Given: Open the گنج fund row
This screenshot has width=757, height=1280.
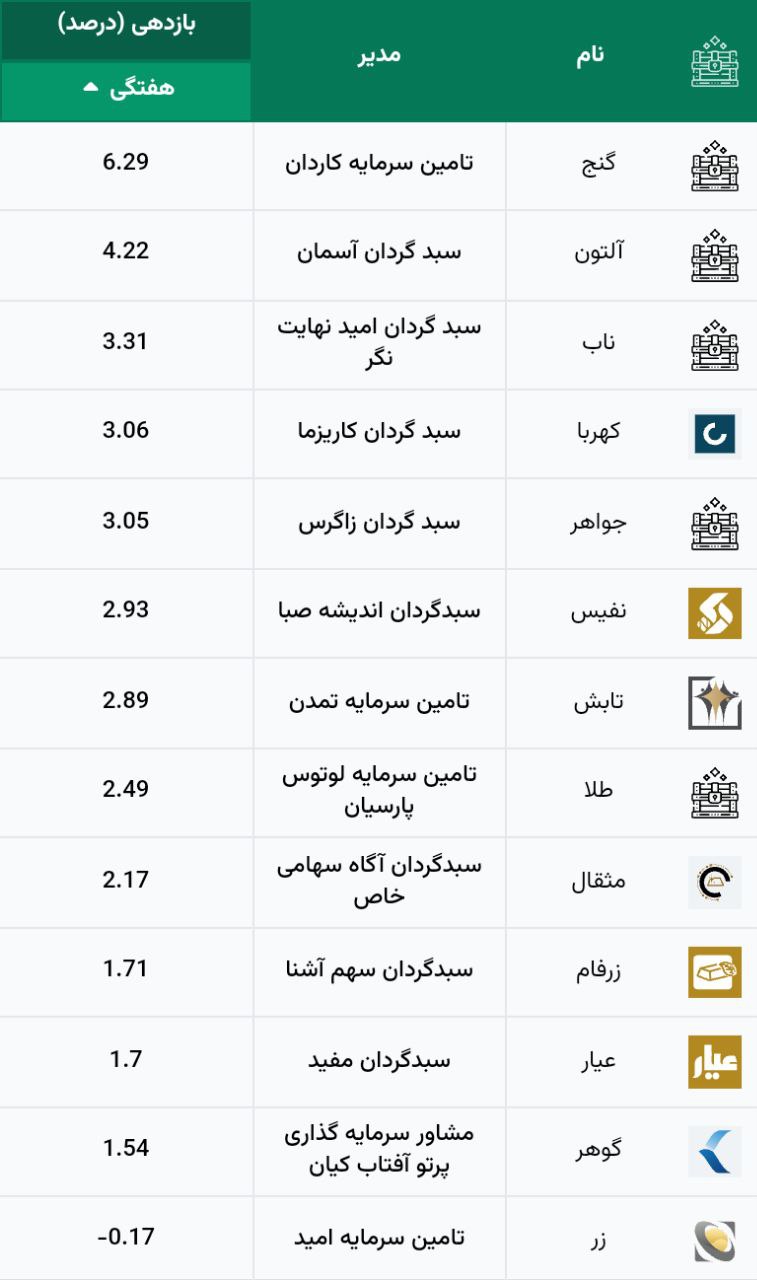Looking at the screenshot, I should [x=378, y=165].
